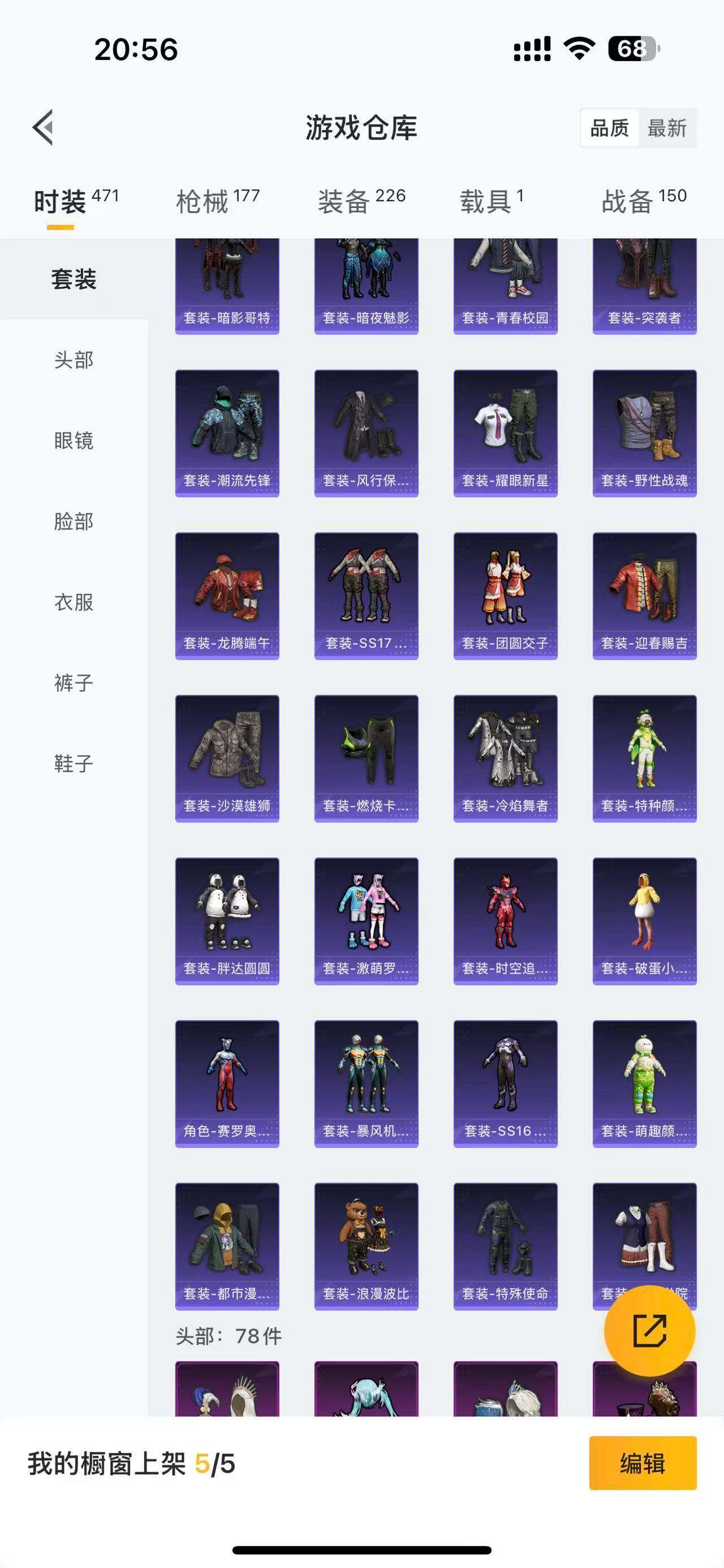724x1568 pixels.
Task: Sort the warehouse by 品质
Action: (x=610, y=128)
